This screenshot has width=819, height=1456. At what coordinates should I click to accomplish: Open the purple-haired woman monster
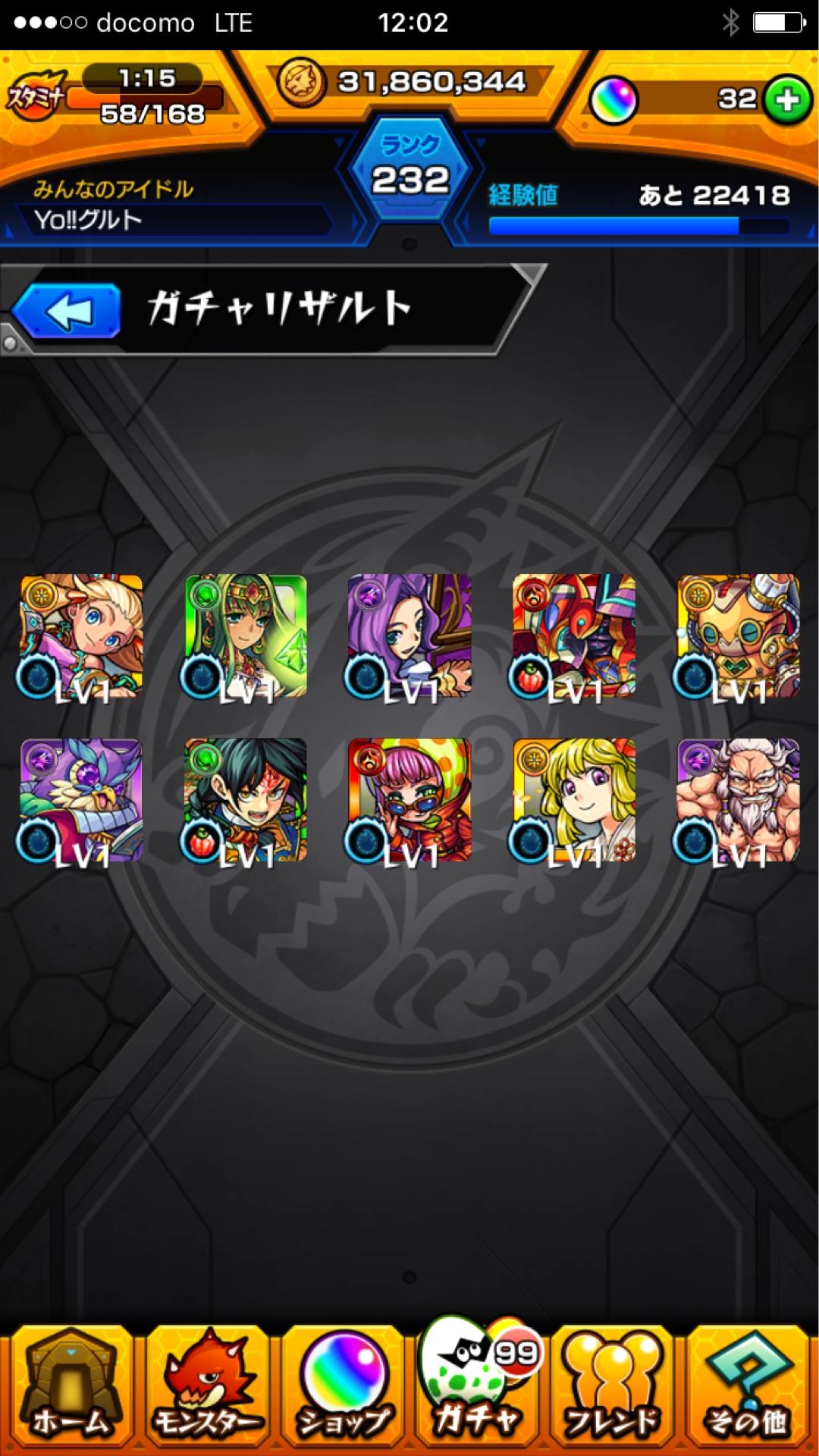click(x=409, y=635)
